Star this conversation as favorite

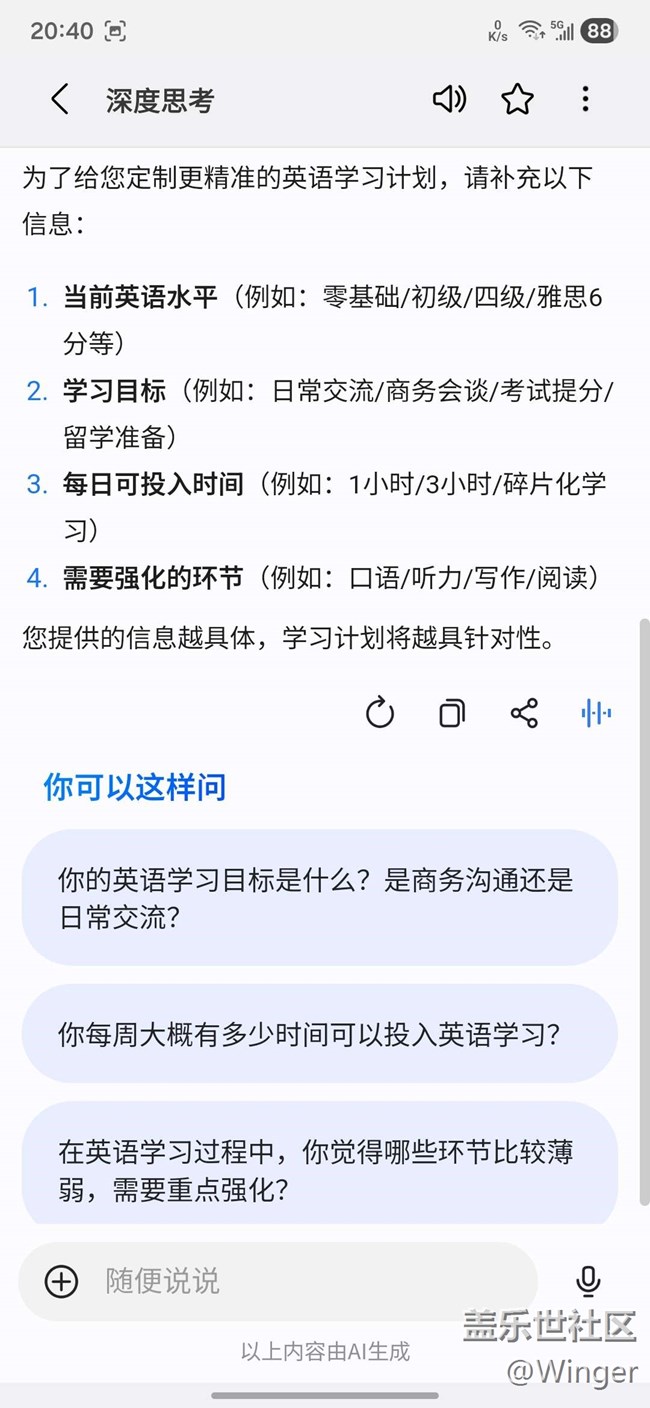pyautogui.click(x=517, y=99)
